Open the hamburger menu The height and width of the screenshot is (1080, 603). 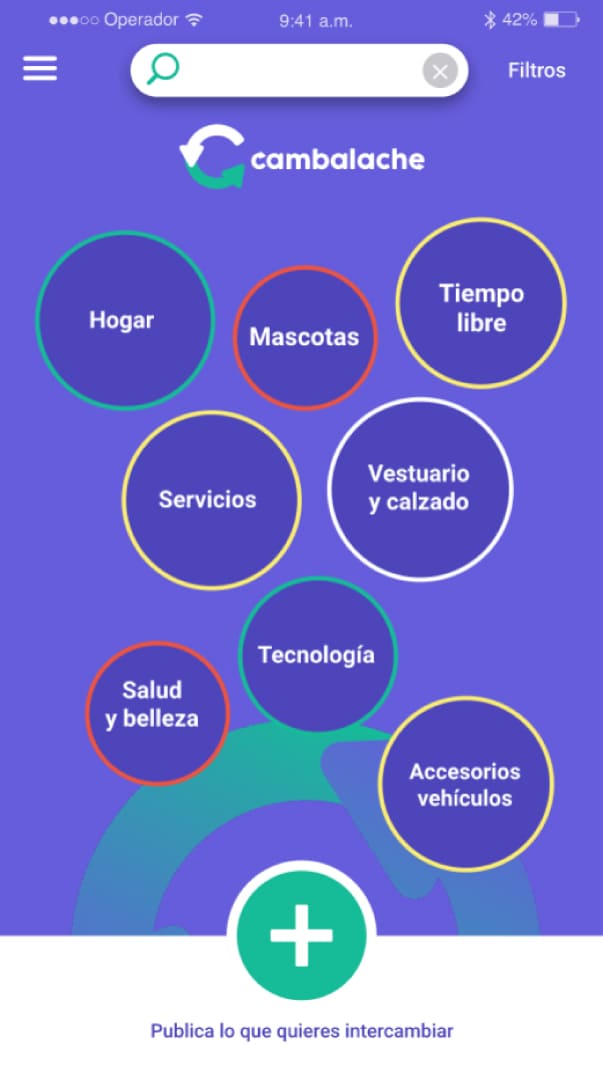(x=40, y=68)
